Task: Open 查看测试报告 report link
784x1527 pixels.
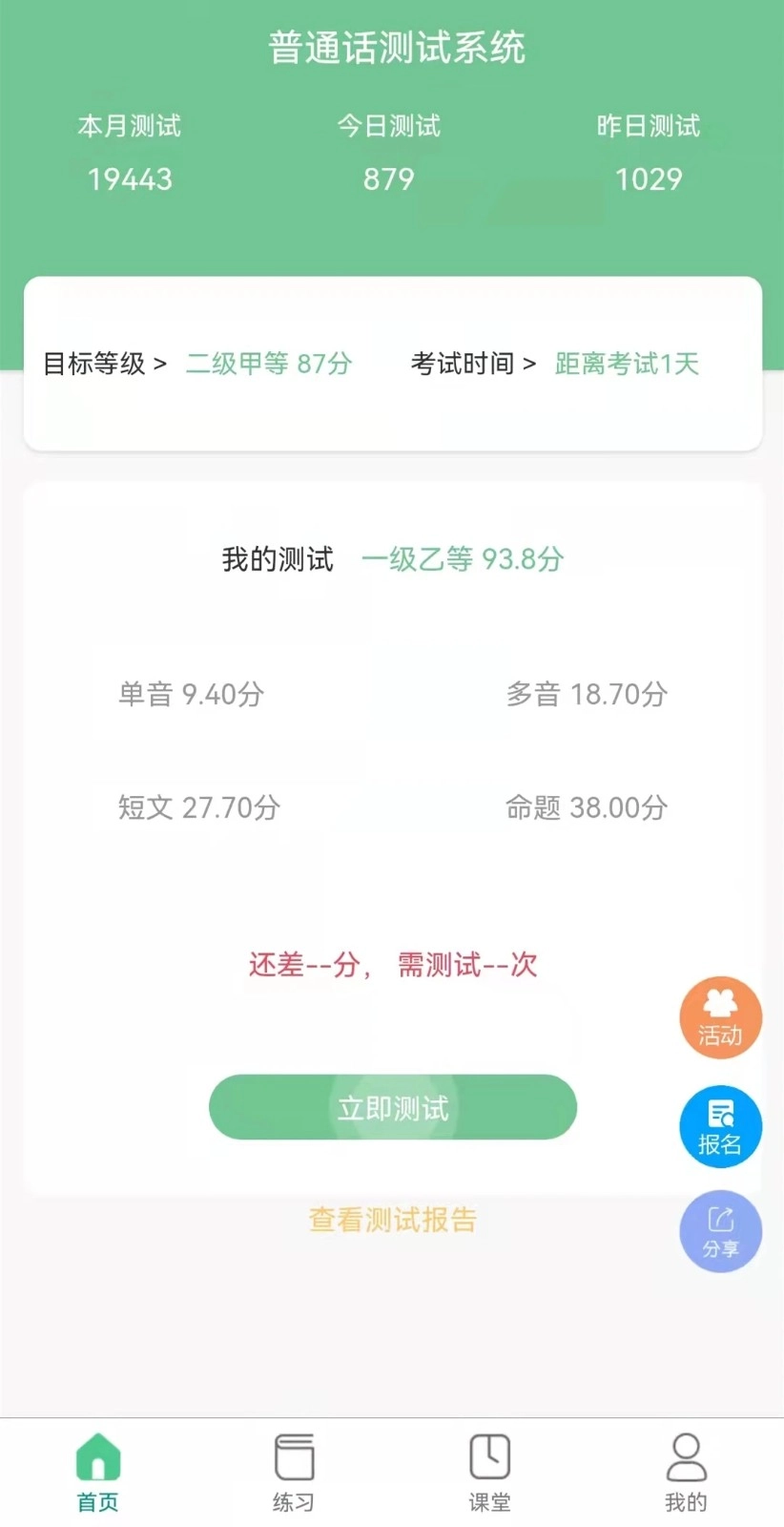Action: point(392,1221)
